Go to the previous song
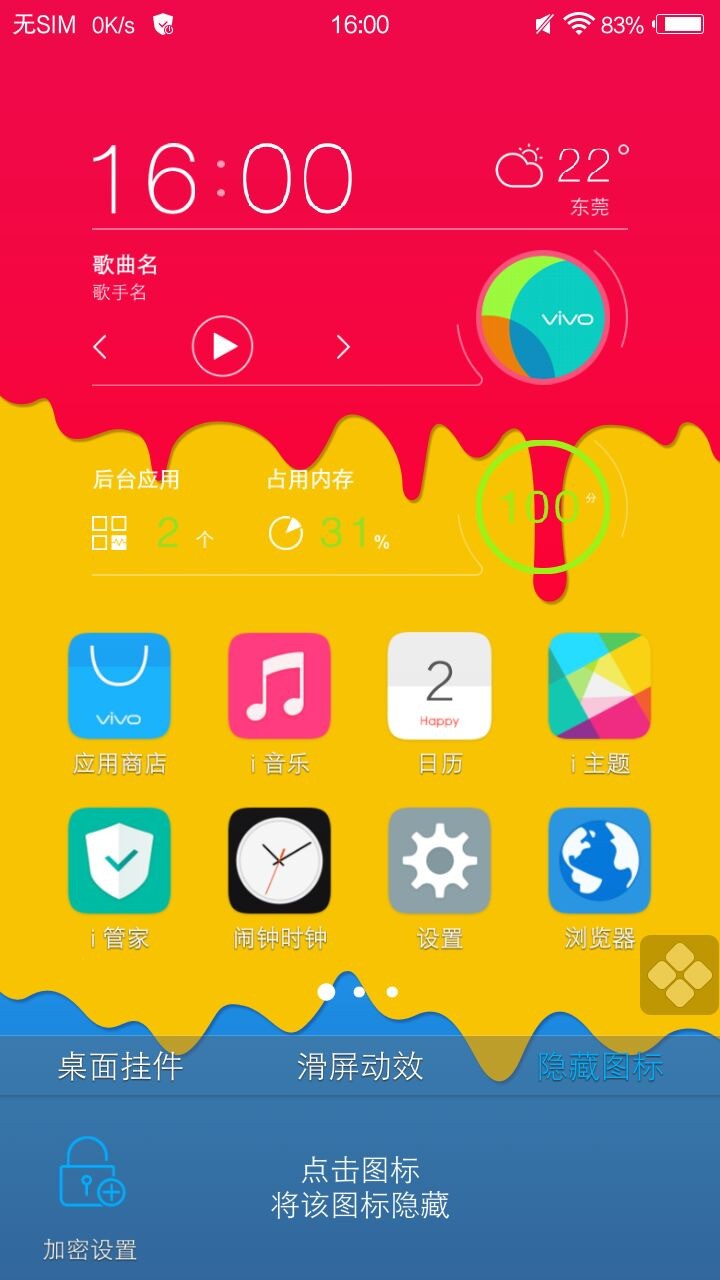This screenshot has height=1280, width=720. pos(100,347)
